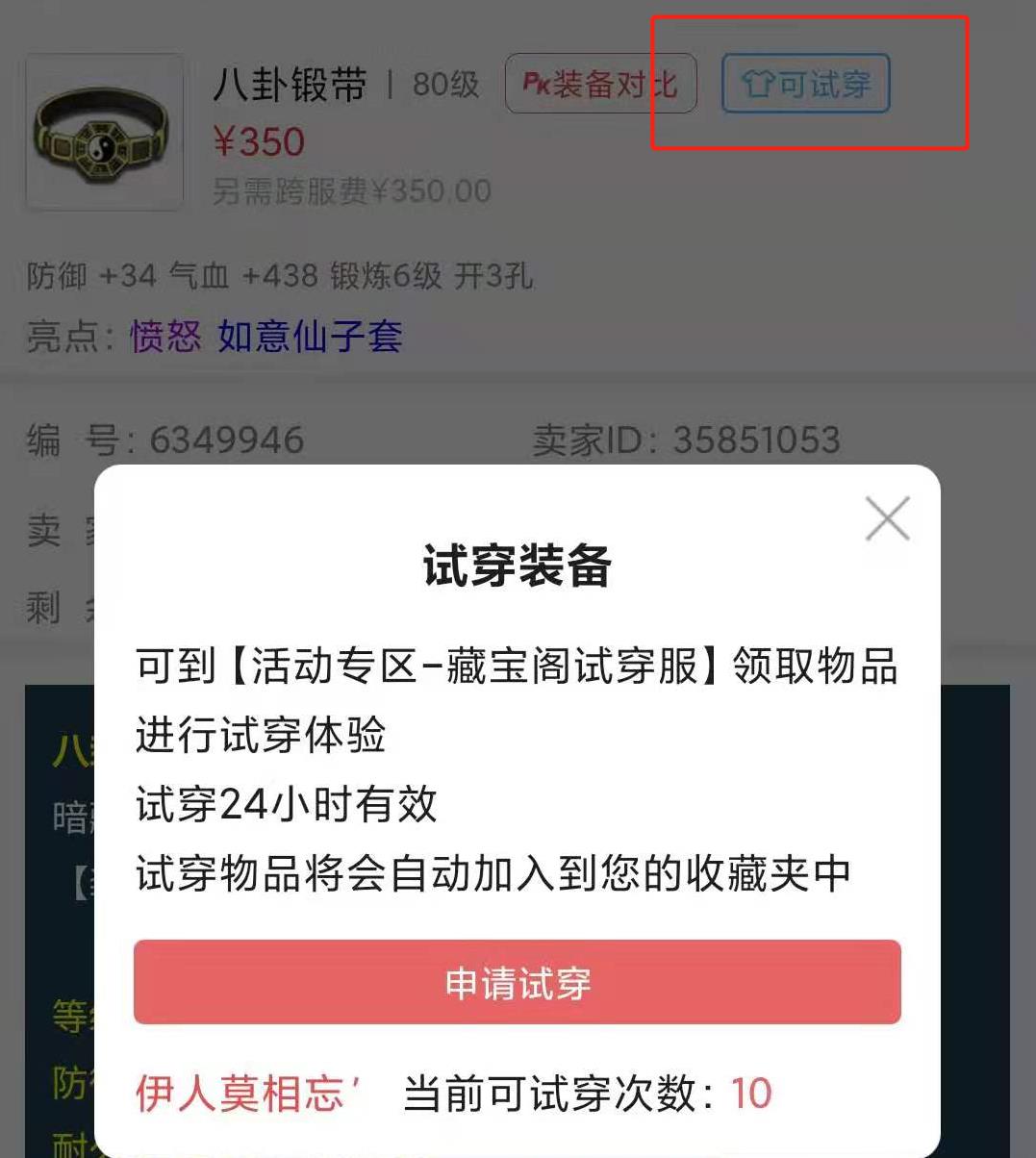This screenshot has height=1158, width=1036.
Task: Select the 如意仙子套 set highlight tag
Action: tap(310, 339)
